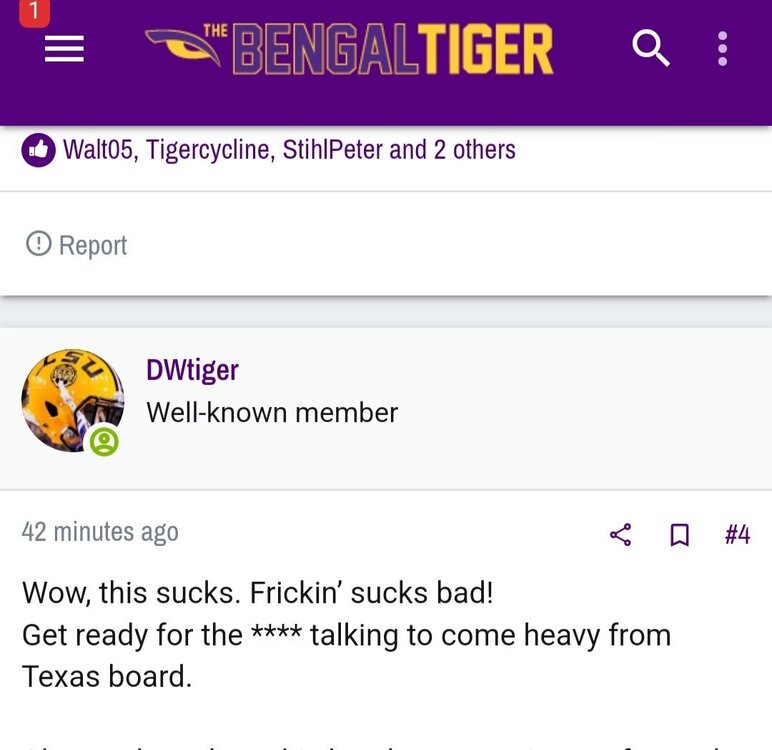
Task: Open DWtiger's profile via username
Action: 192,370
